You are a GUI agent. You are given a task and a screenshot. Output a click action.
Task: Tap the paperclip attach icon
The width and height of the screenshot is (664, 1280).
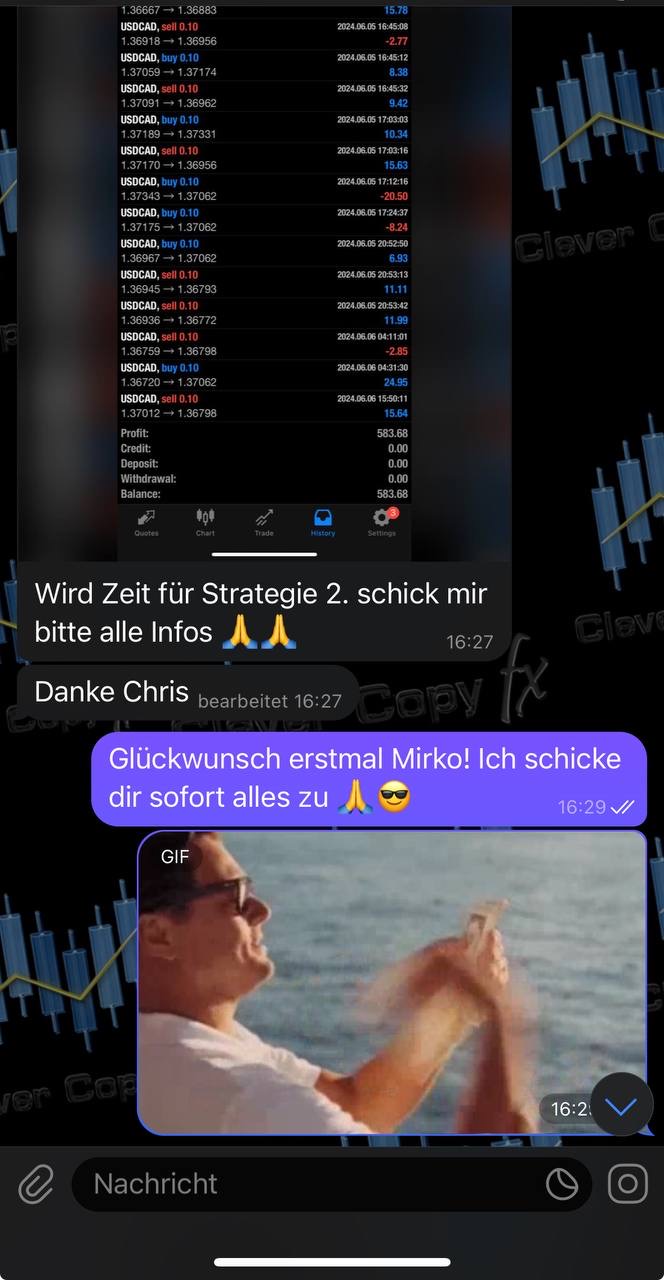click(x=36, y=1185)
